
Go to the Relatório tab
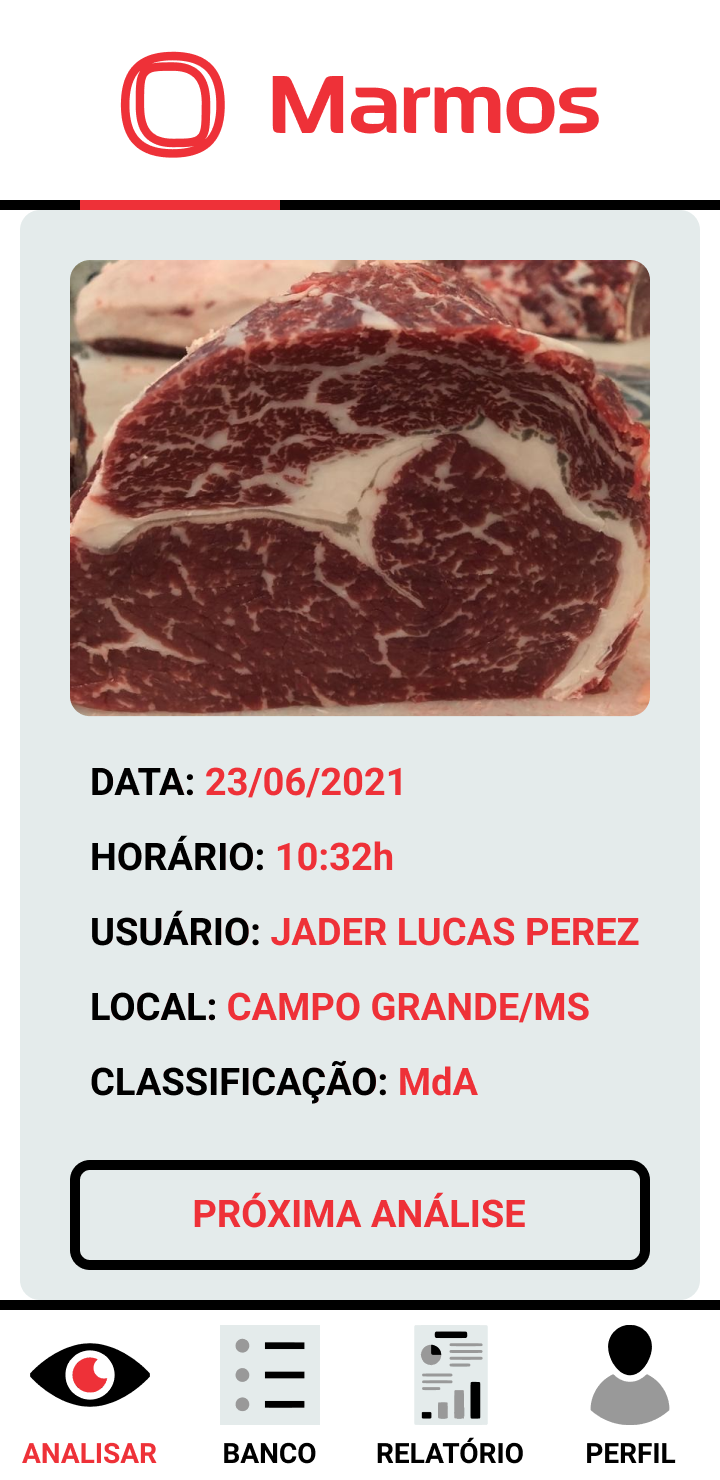point(450,1395)
